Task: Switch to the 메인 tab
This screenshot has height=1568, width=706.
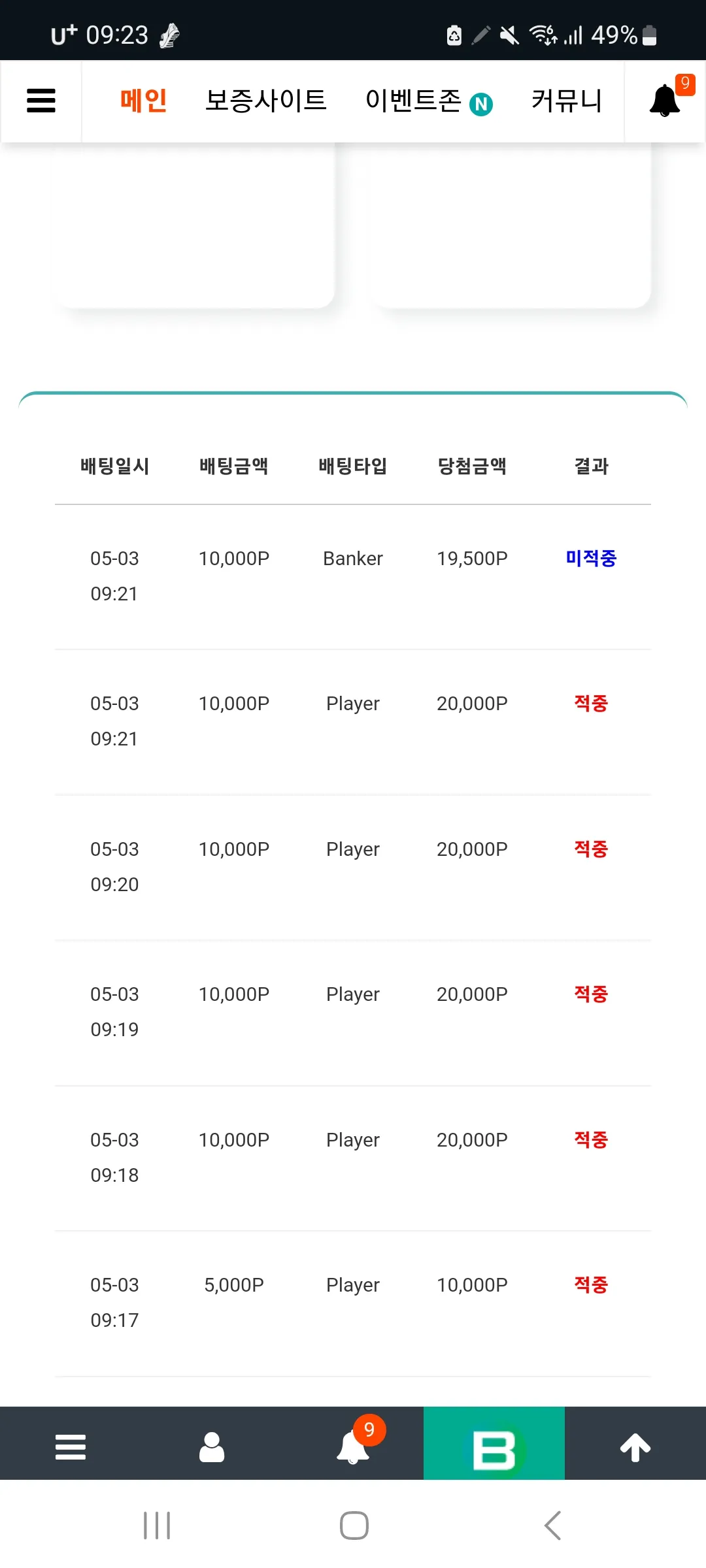Action: [144, 101]
